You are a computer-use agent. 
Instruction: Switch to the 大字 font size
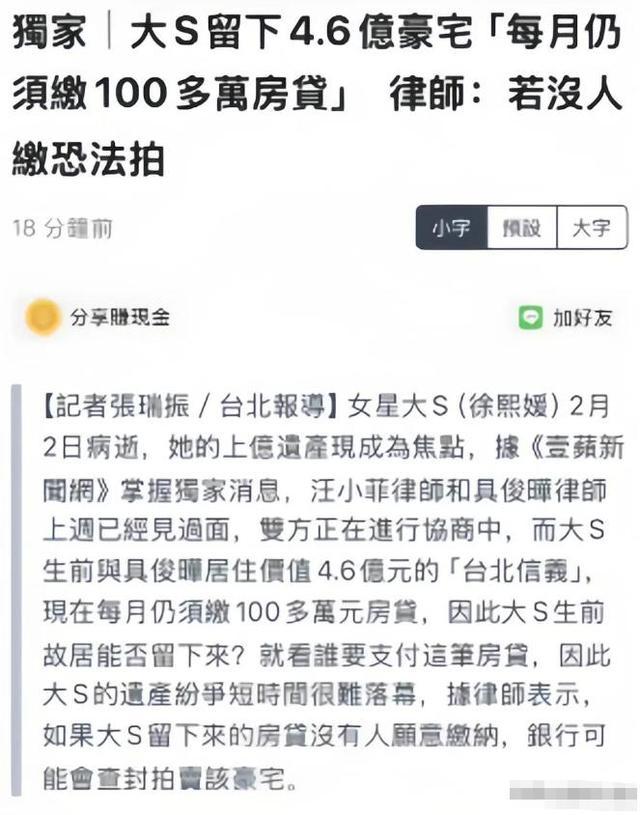pyautogui.click(x=591, y=228)
